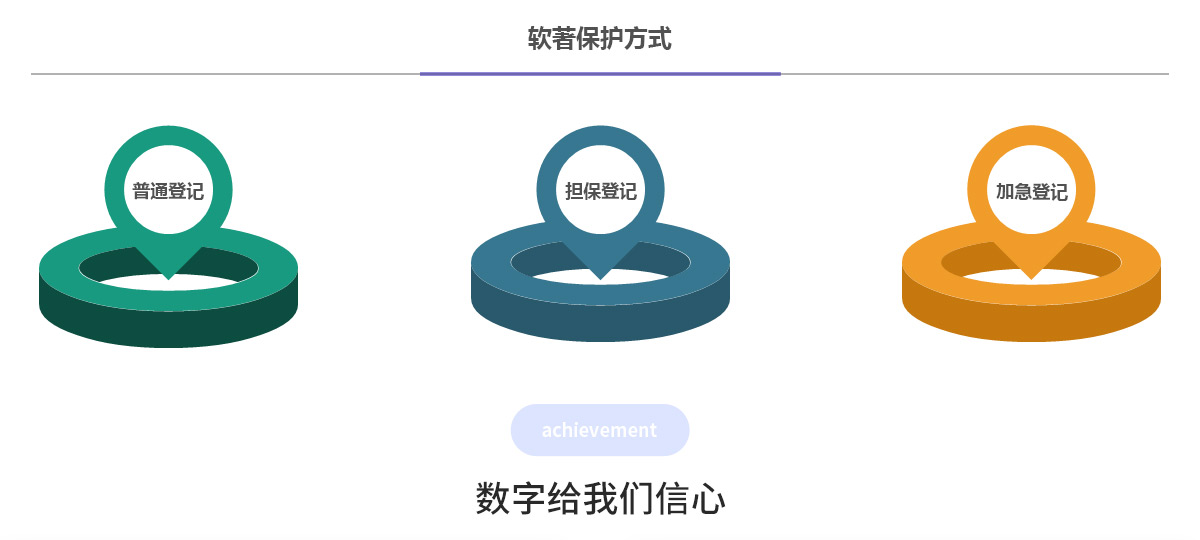Image resolution: width=1200 pixels, height=540 pixels.
Task: Open the 普通登记 option
Action: (168, 191)
